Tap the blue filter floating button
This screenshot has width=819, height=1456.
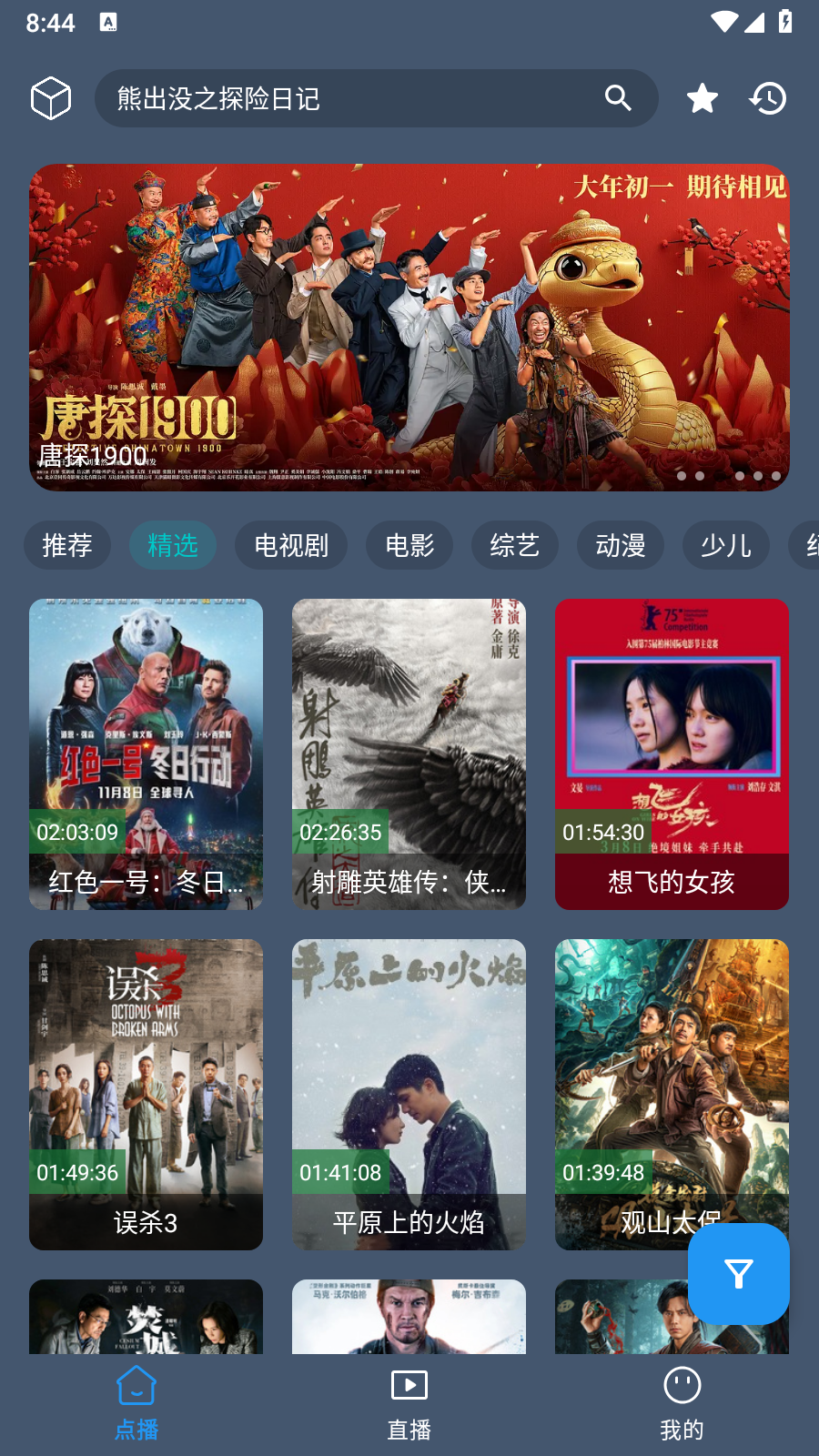point(738,1273)
